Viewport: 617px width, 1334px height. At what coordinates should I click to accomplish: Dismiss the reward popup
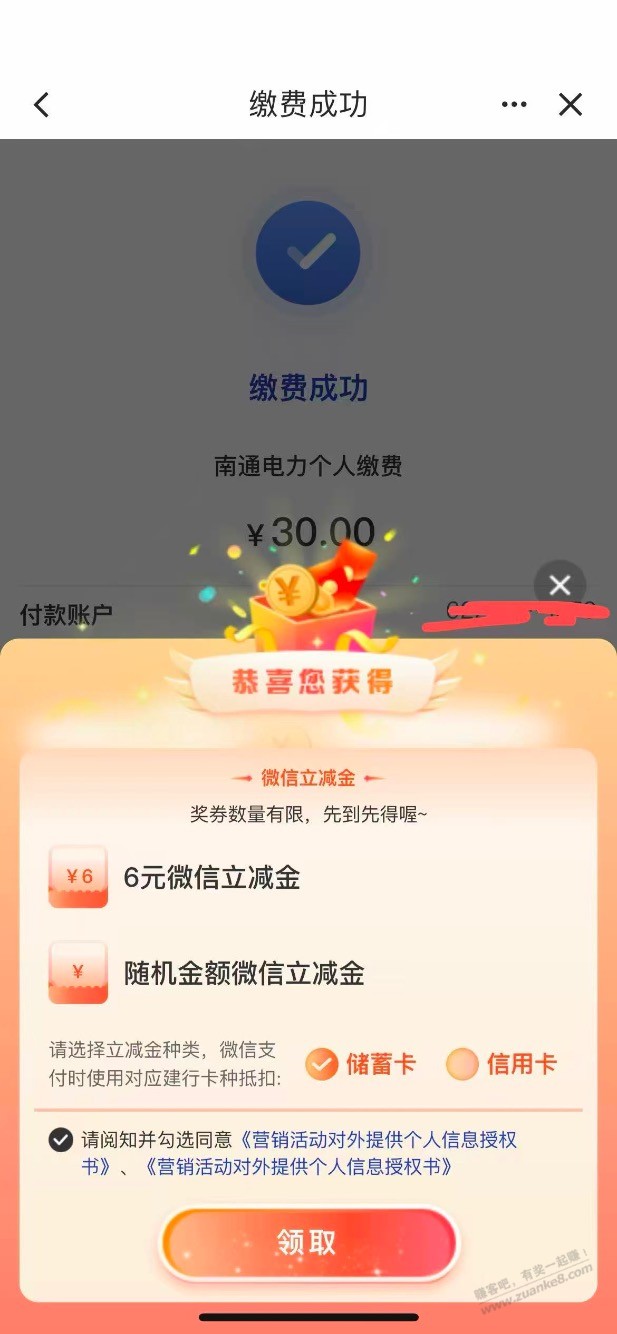(x=560, y=586)
